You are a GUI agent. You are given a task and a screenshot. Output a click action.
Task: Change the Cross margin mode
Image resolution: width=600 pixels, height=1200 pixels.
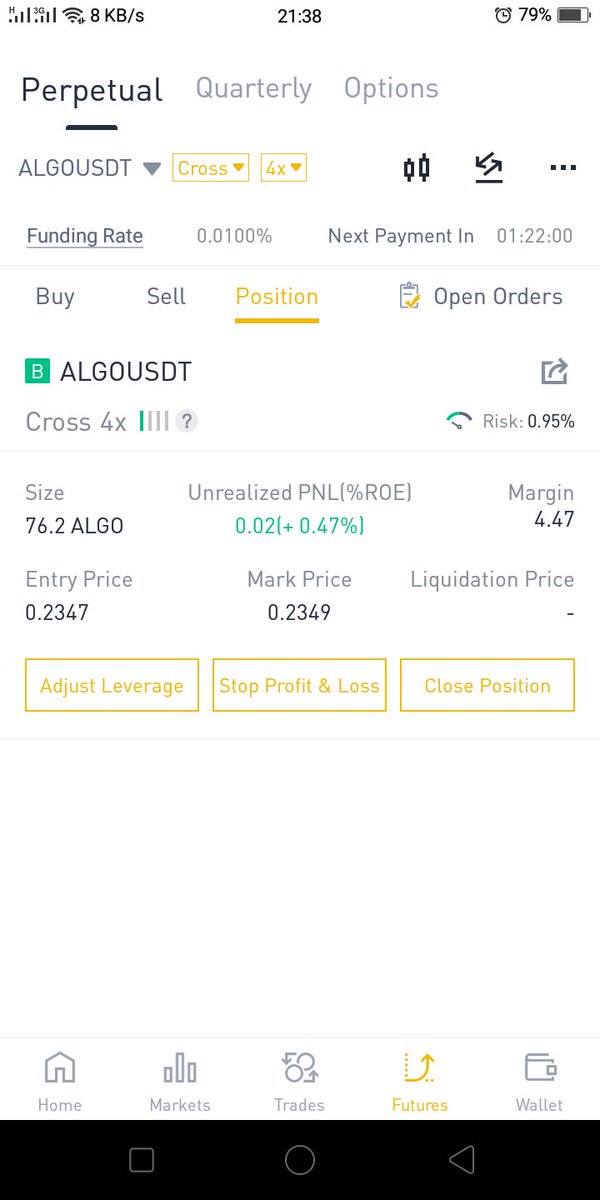(x=211, y=168)
